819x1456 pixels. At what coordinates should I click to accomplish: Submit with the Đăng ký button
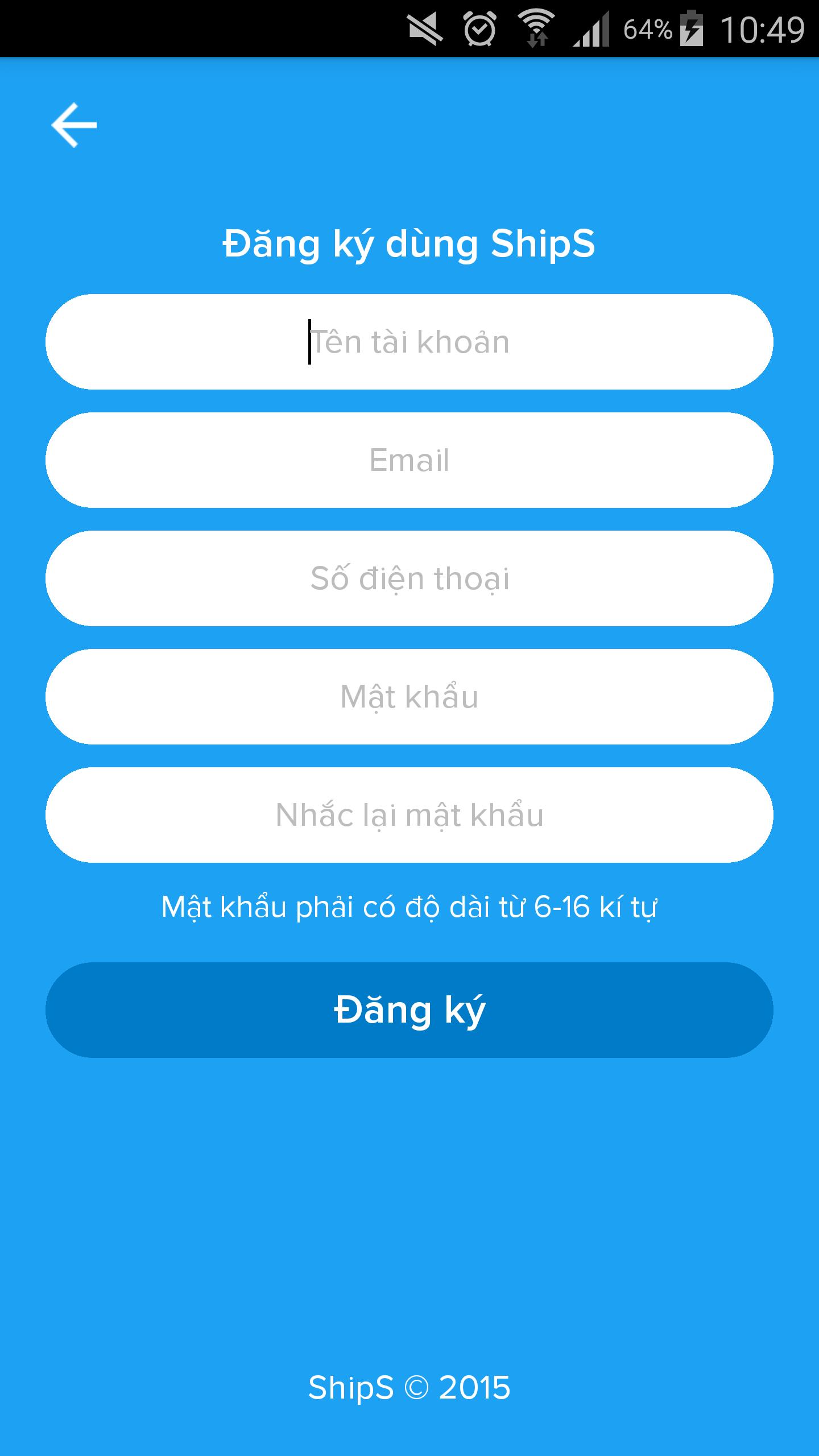pyautogui.click(x=409, y=1010)
